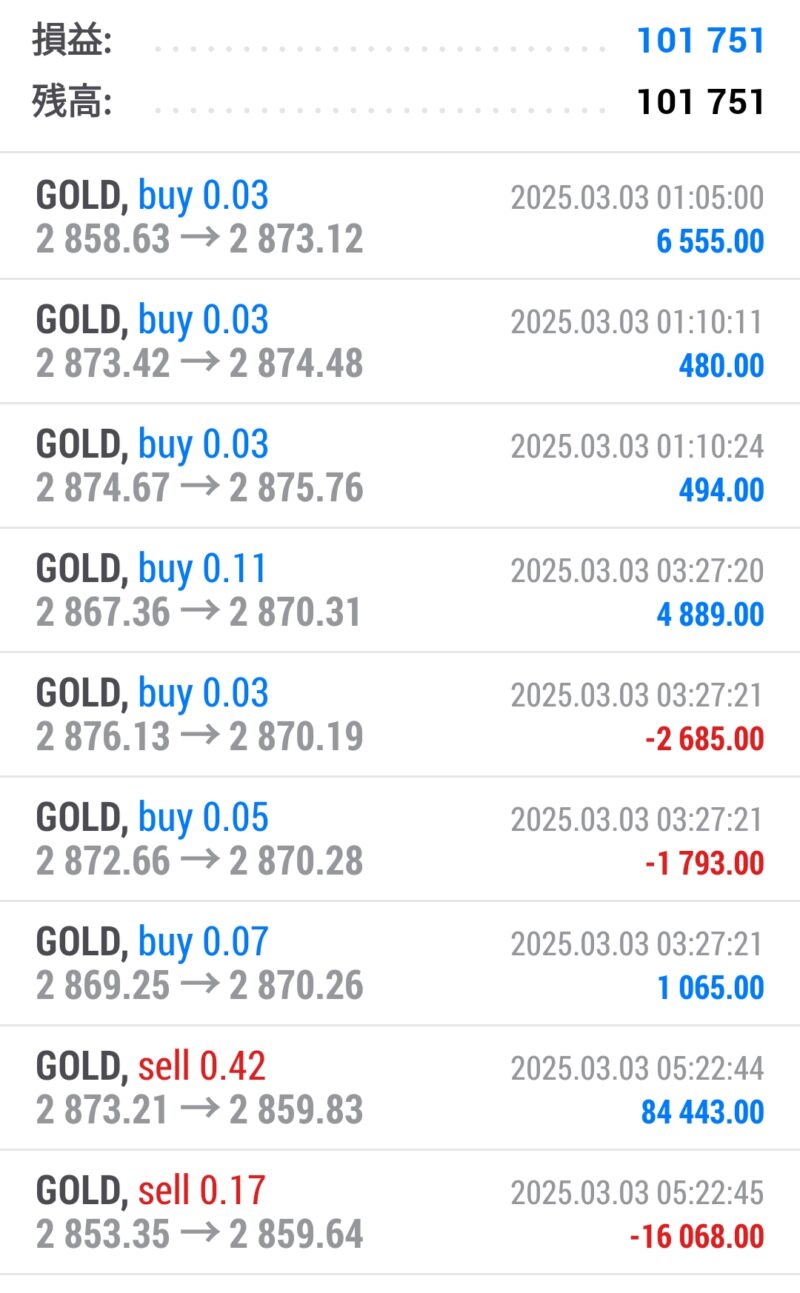Expand the GOLD buy 0.11 trade
Viewport: 800px width, 1293px height.
tap(400, 590)
